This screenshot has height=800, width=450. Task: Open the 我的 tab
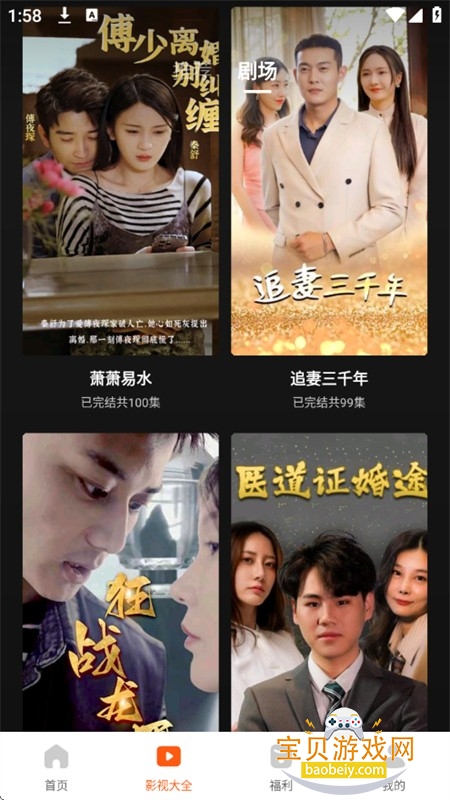pyautogui.click(x=393, y=767)
